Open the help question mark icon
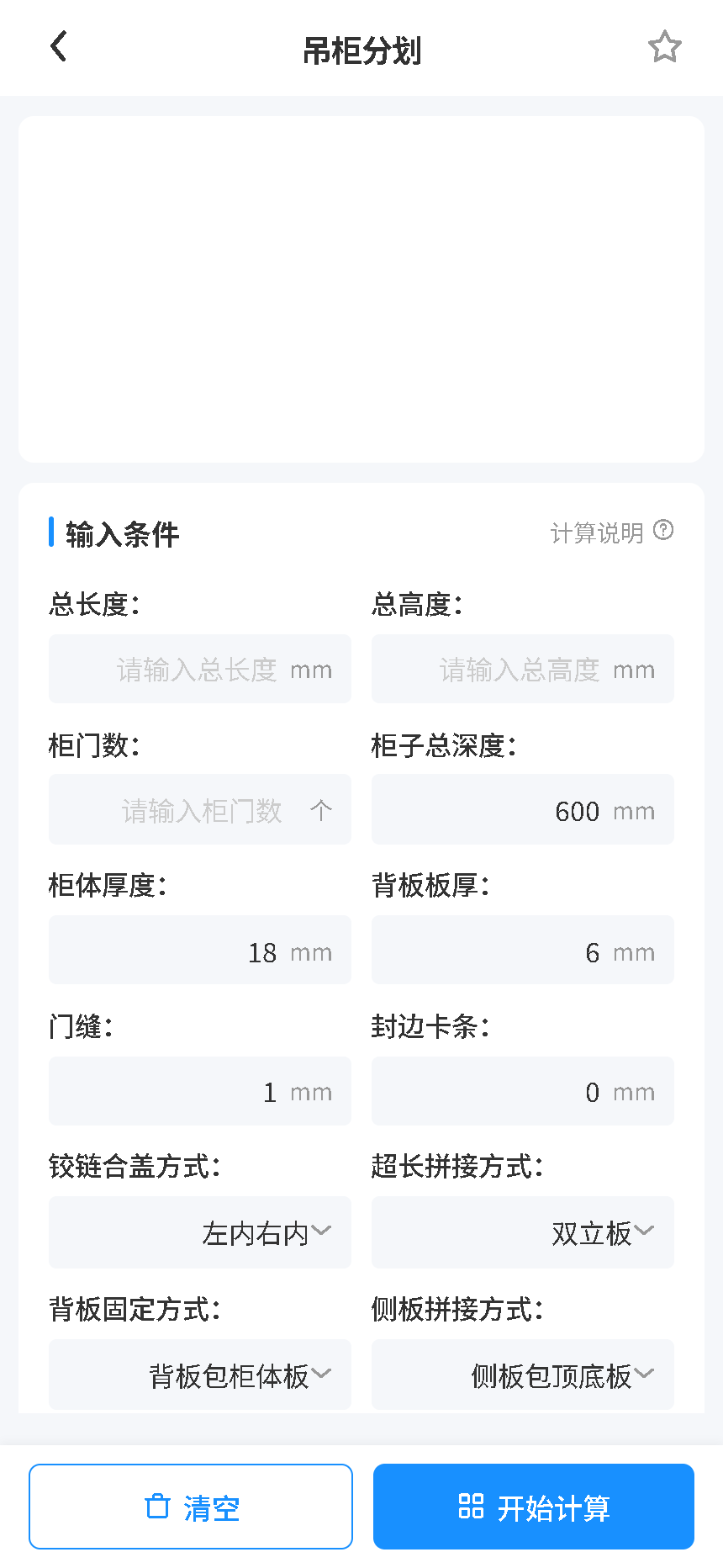This screenshot has width=723, height=1568. tap(663, 531)
